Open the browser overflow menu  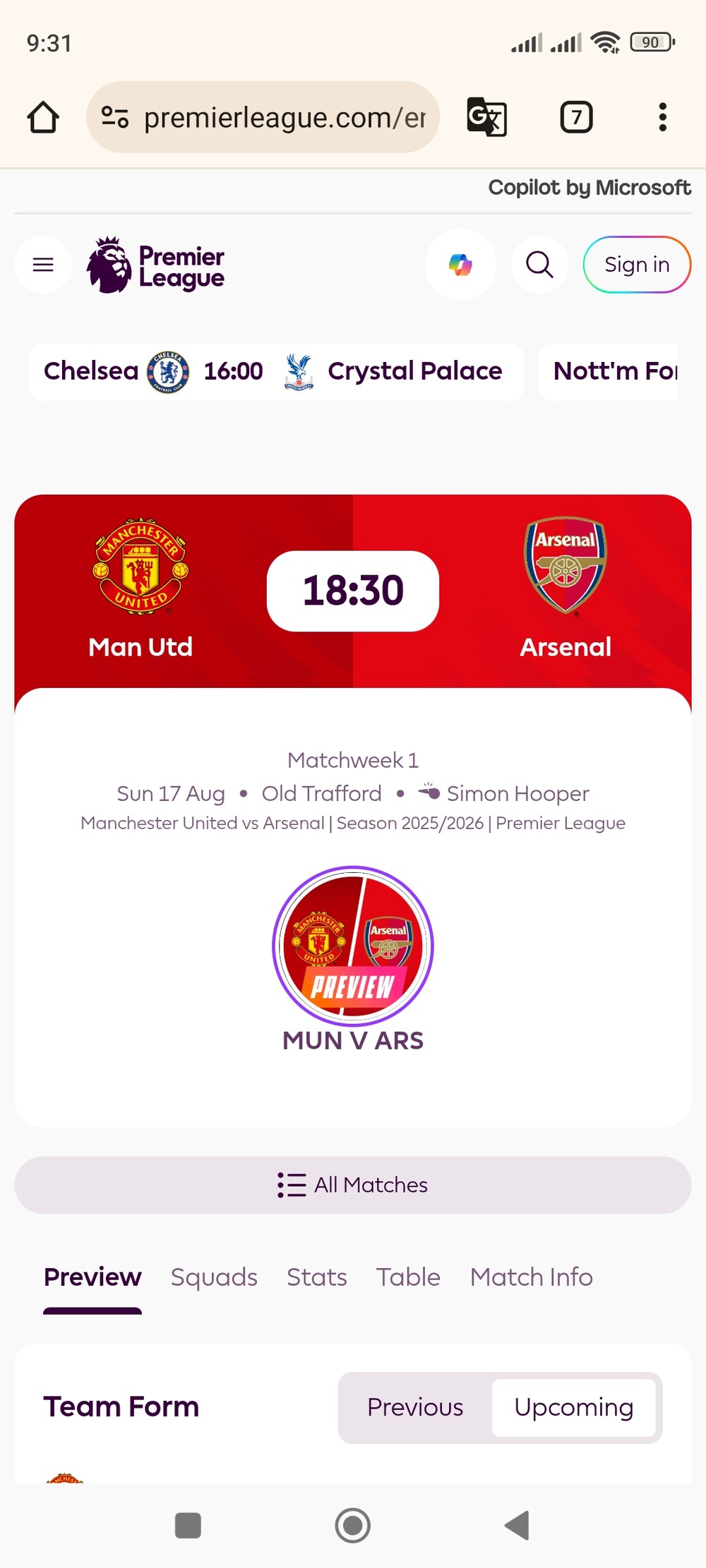[662, 117]
